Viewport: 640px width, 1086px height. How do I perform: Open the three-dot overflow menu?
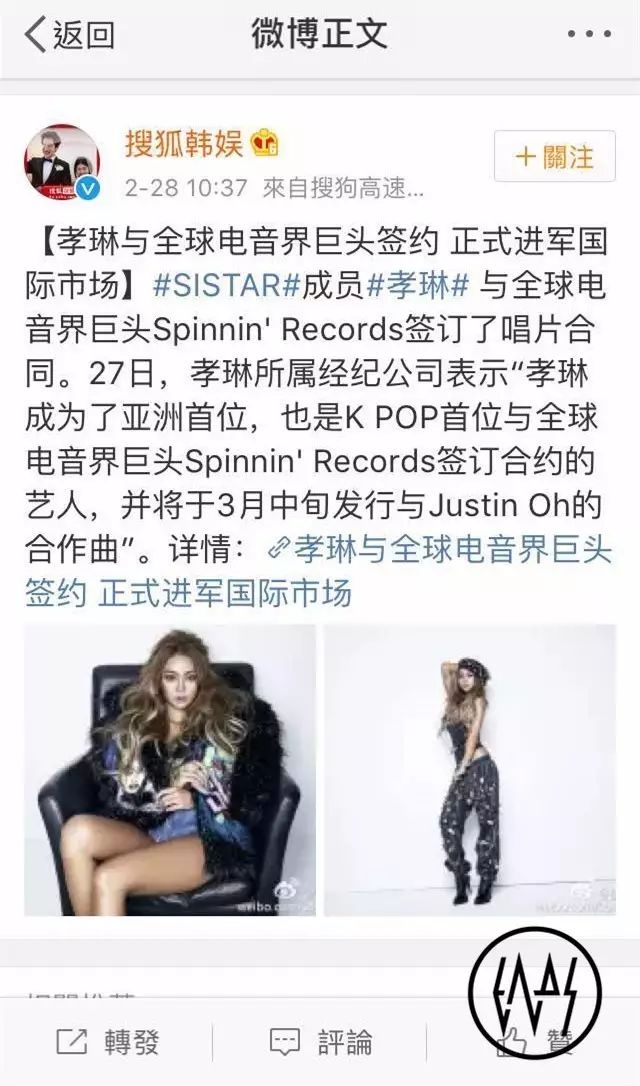pos(588,35)
